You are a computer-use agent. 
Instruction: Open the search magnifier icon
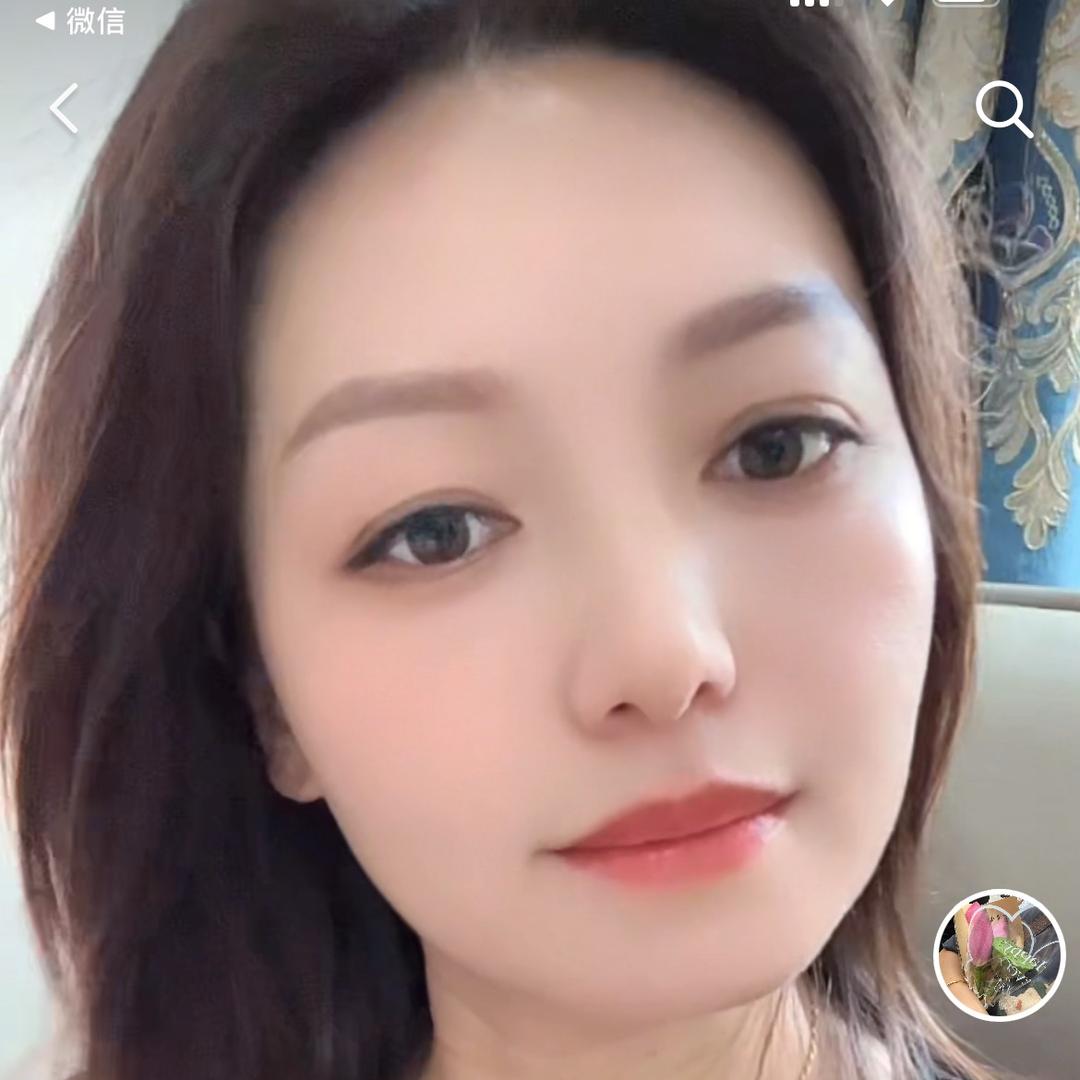[1003, 109]
